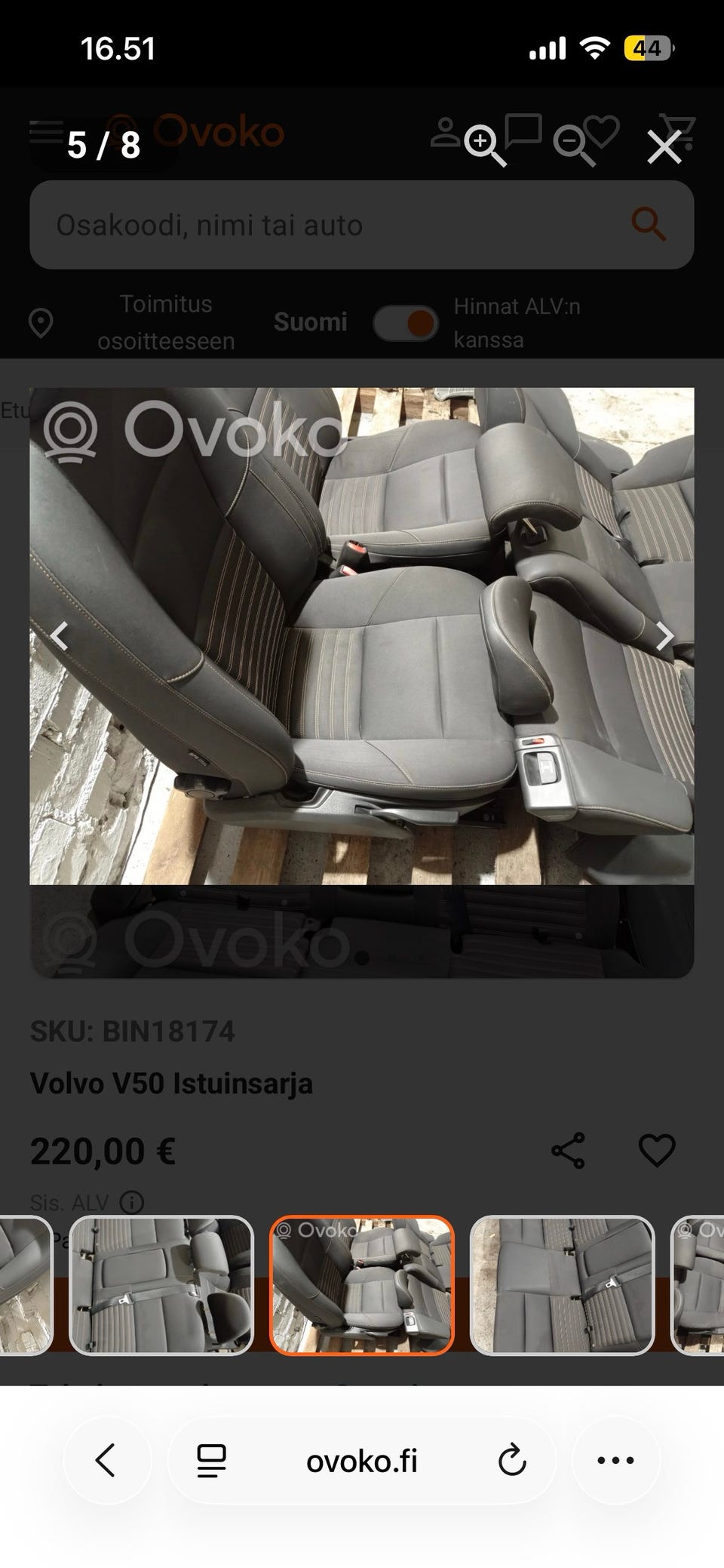This screenshot has width=724, height=1568.
Task: Select the rear seat thumbnail right of the highlighted one
Action: (563, 1283)
